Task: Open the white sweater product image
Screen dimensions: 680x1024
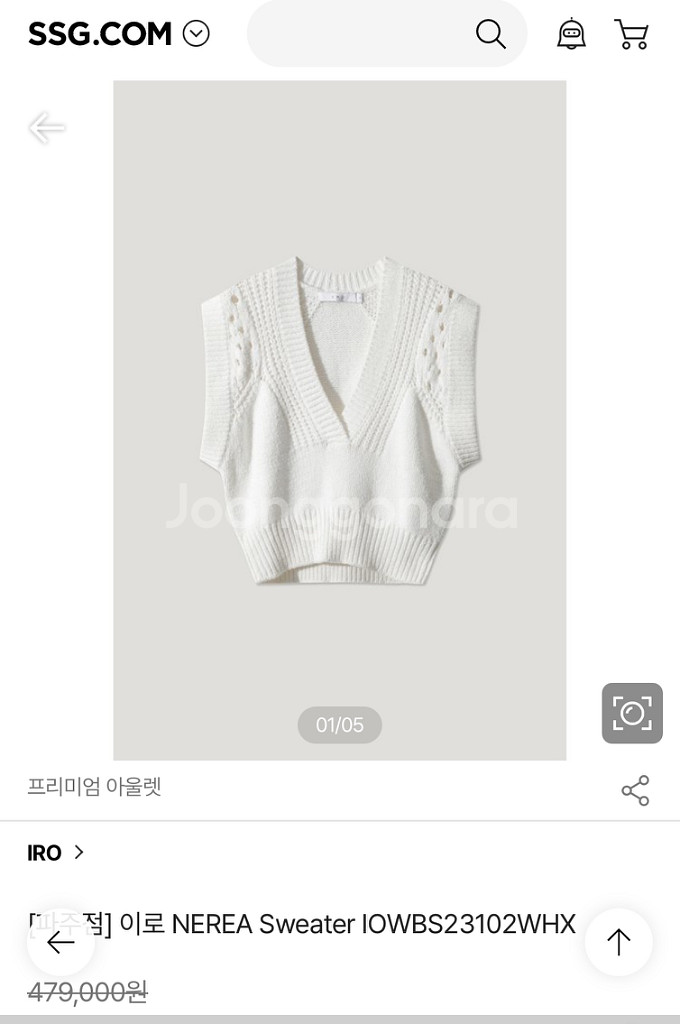Action: pos(340,420)
